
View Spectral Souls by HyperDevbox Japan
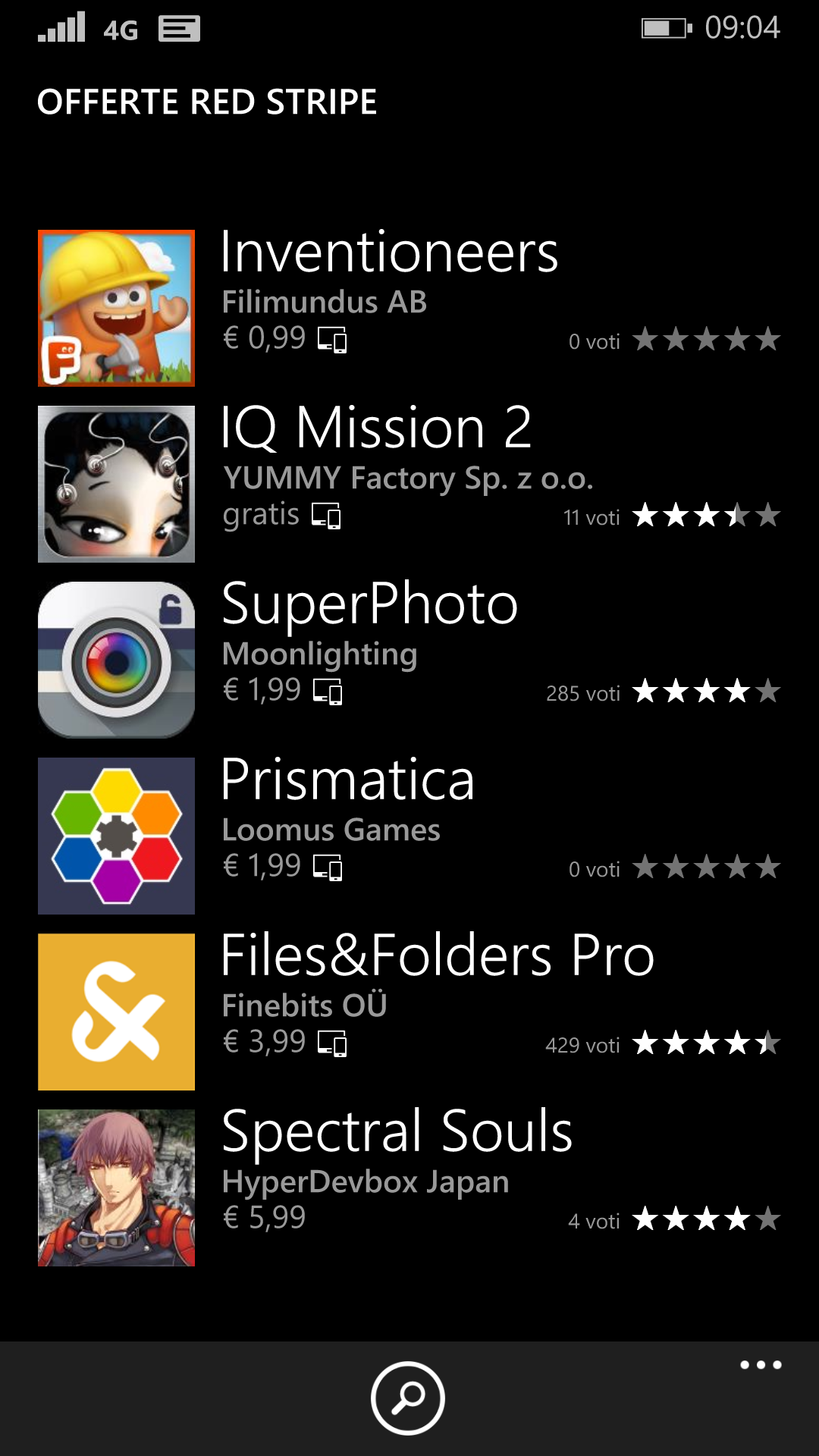pos(409,1188)
